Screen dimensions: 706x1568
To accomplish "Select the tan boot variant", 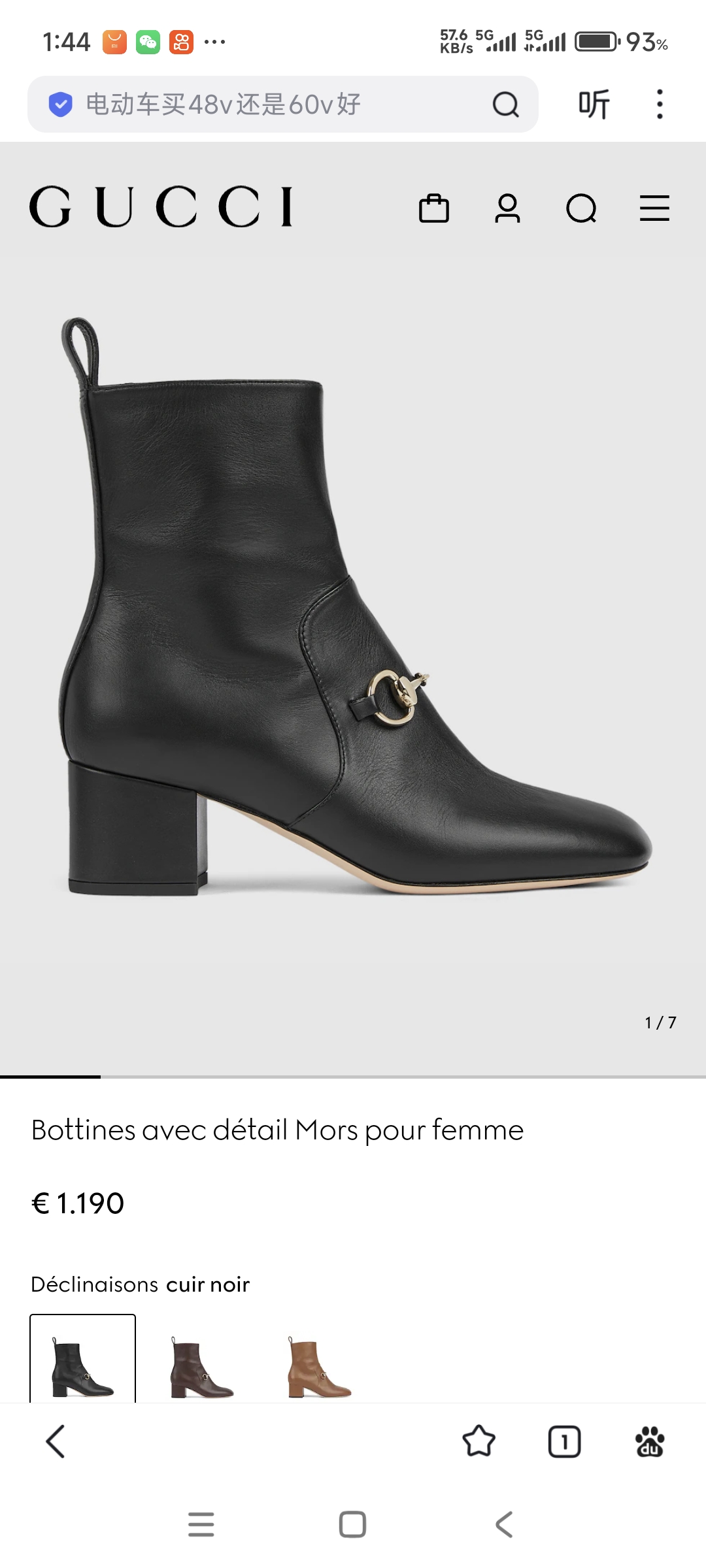I will 319,1366.
